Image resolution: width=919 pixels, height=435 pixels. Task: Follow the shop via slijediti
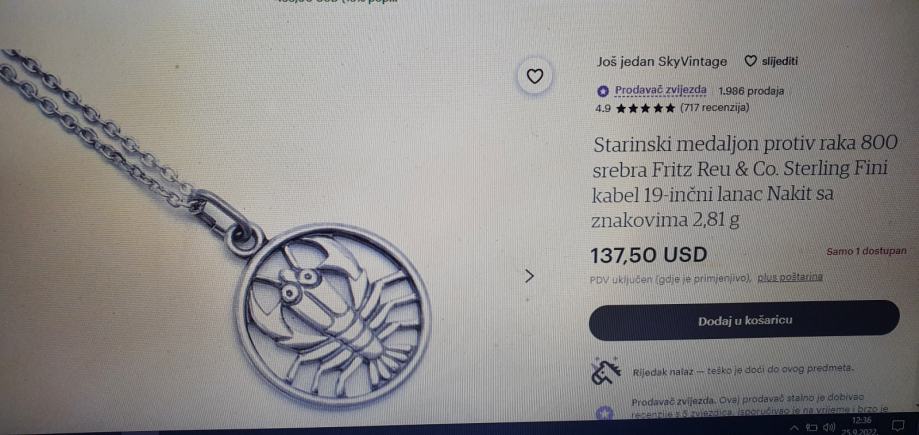pos(771,61)
